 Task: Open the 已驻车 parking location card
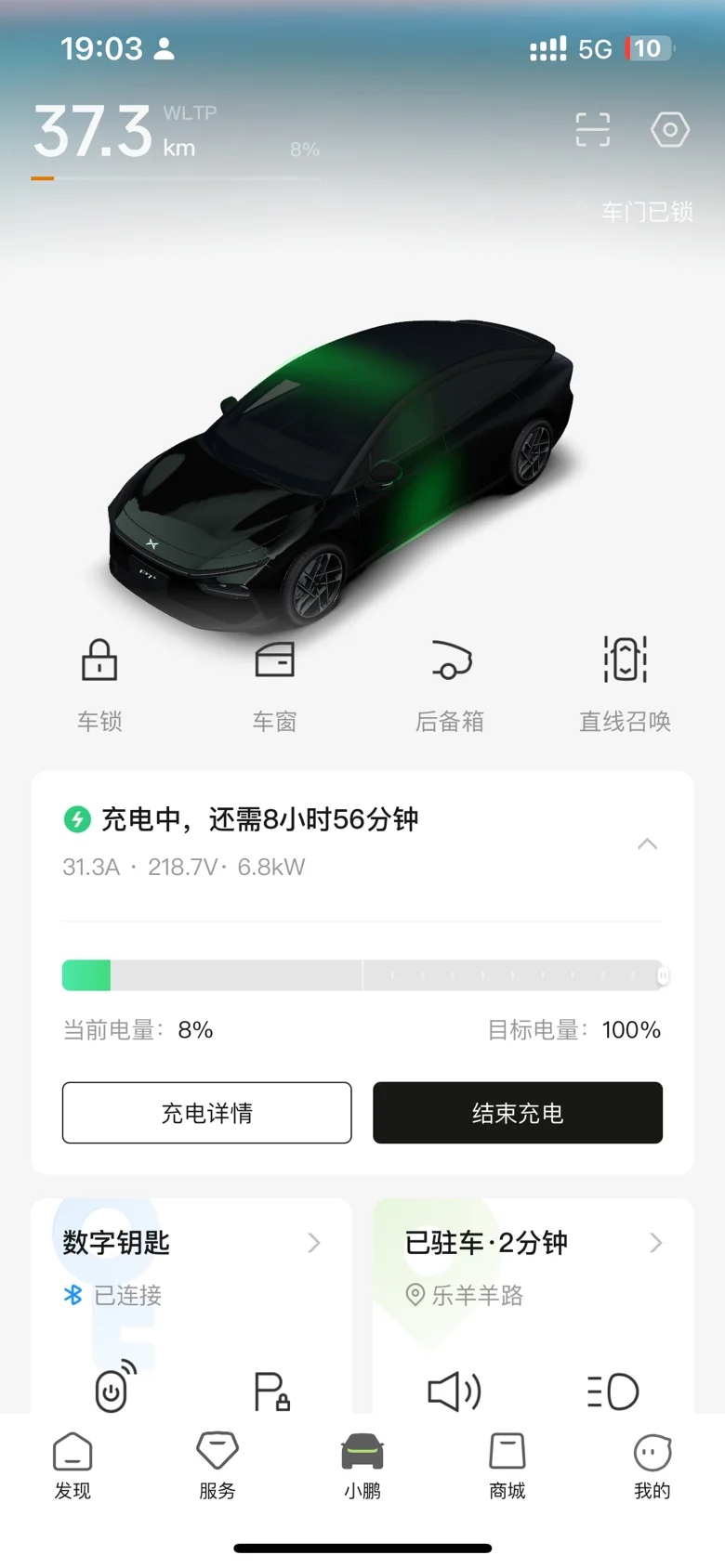pos(534,1243)
